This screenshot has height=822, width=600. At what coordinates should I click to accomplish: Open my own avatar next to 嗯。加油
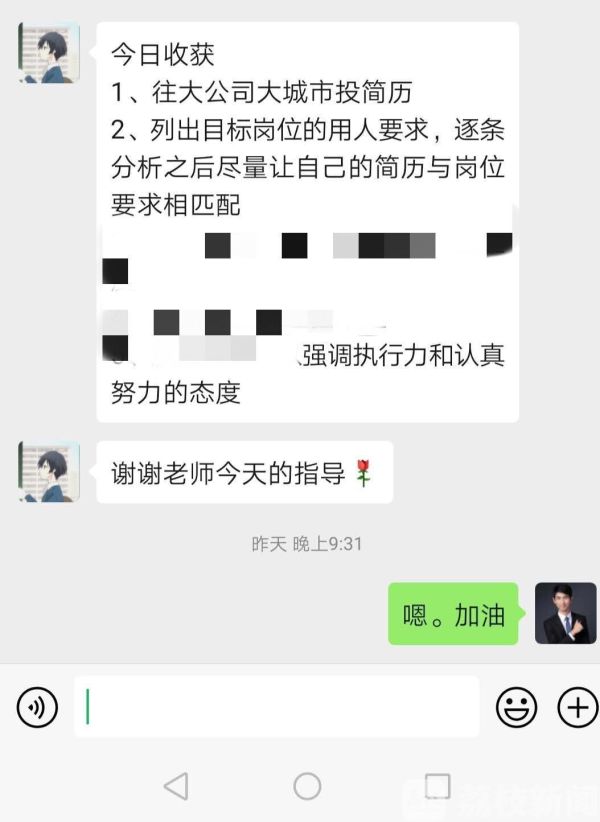565,613
